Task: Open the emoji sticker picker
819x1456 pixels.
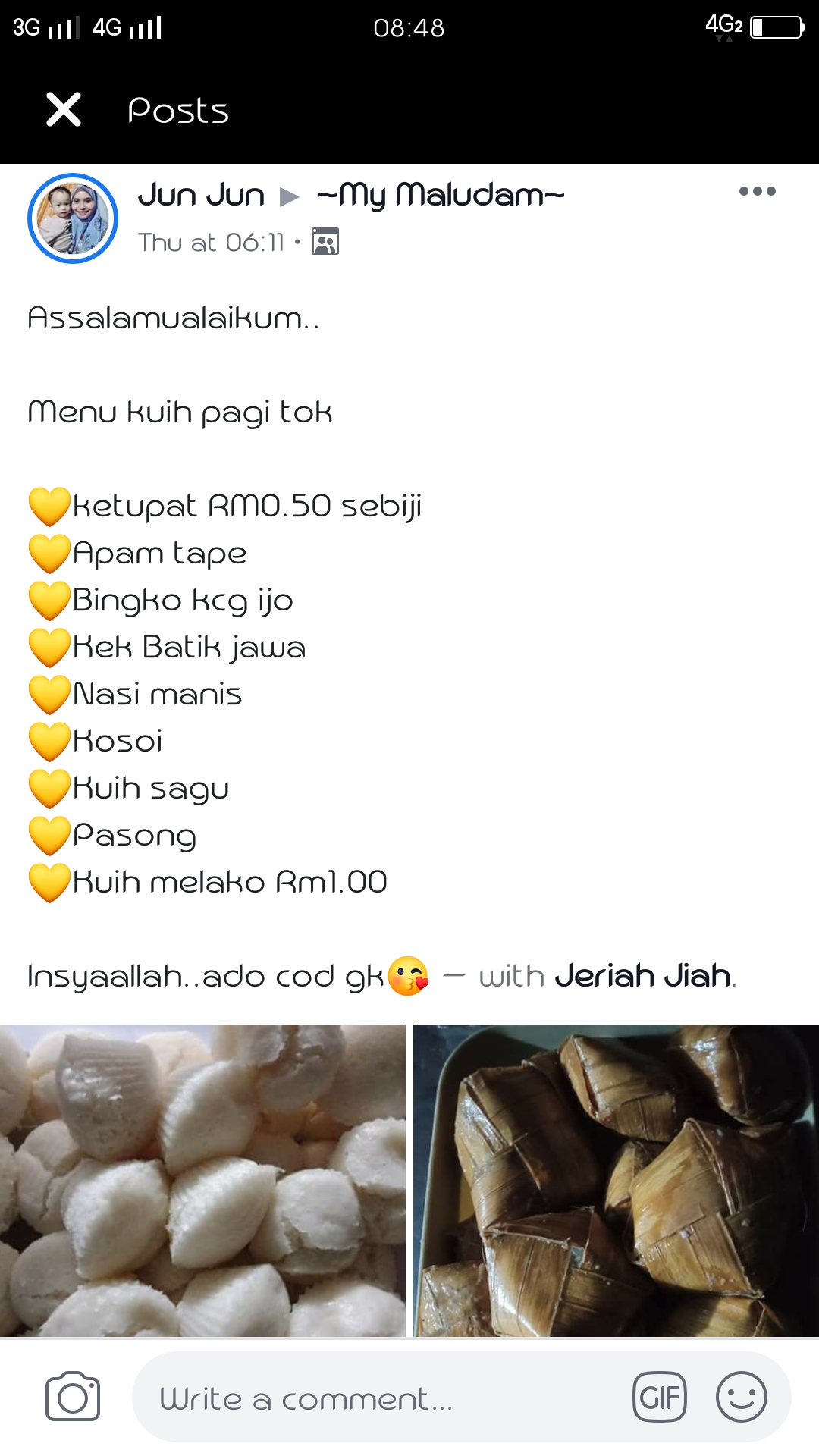Action: coord(741,1397)
